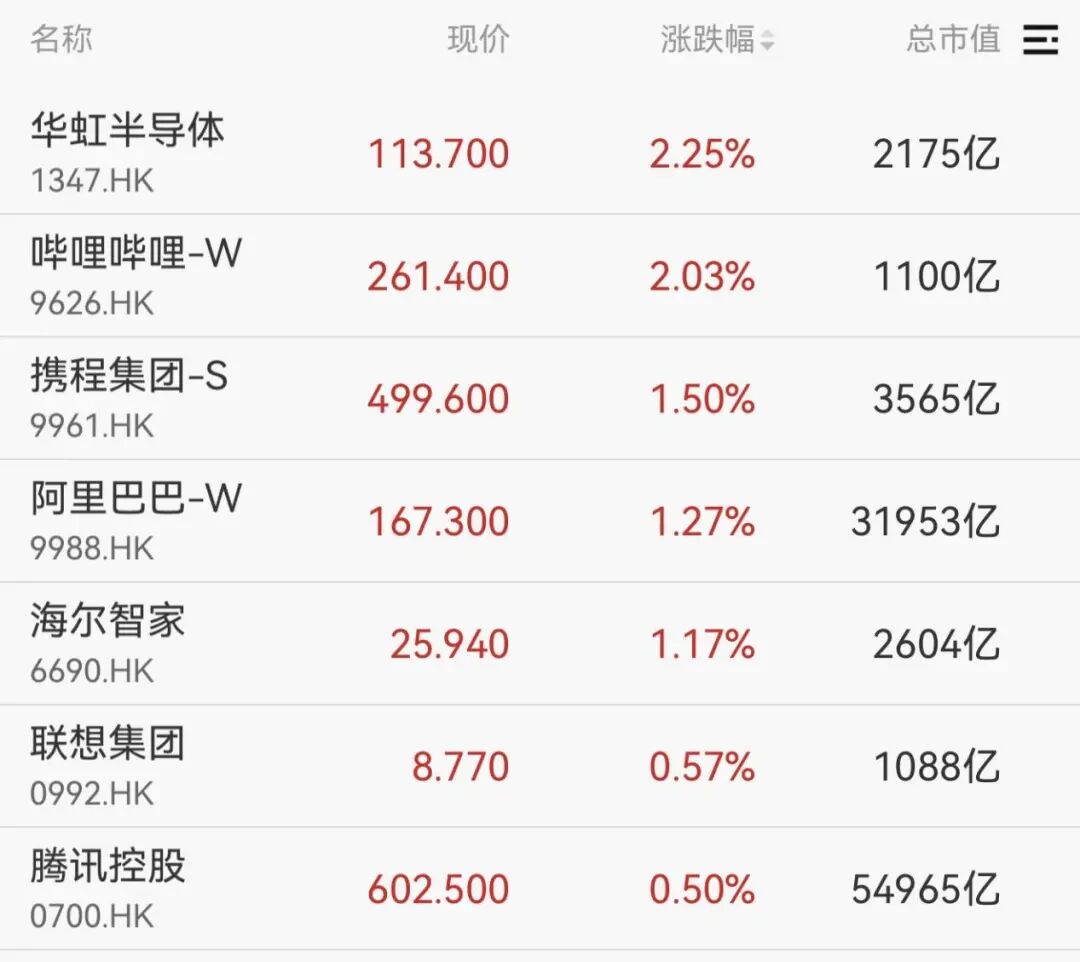View 腾讯控股 stock page
This screenshot has height=962, width=1080.
[x=107, y=867]
